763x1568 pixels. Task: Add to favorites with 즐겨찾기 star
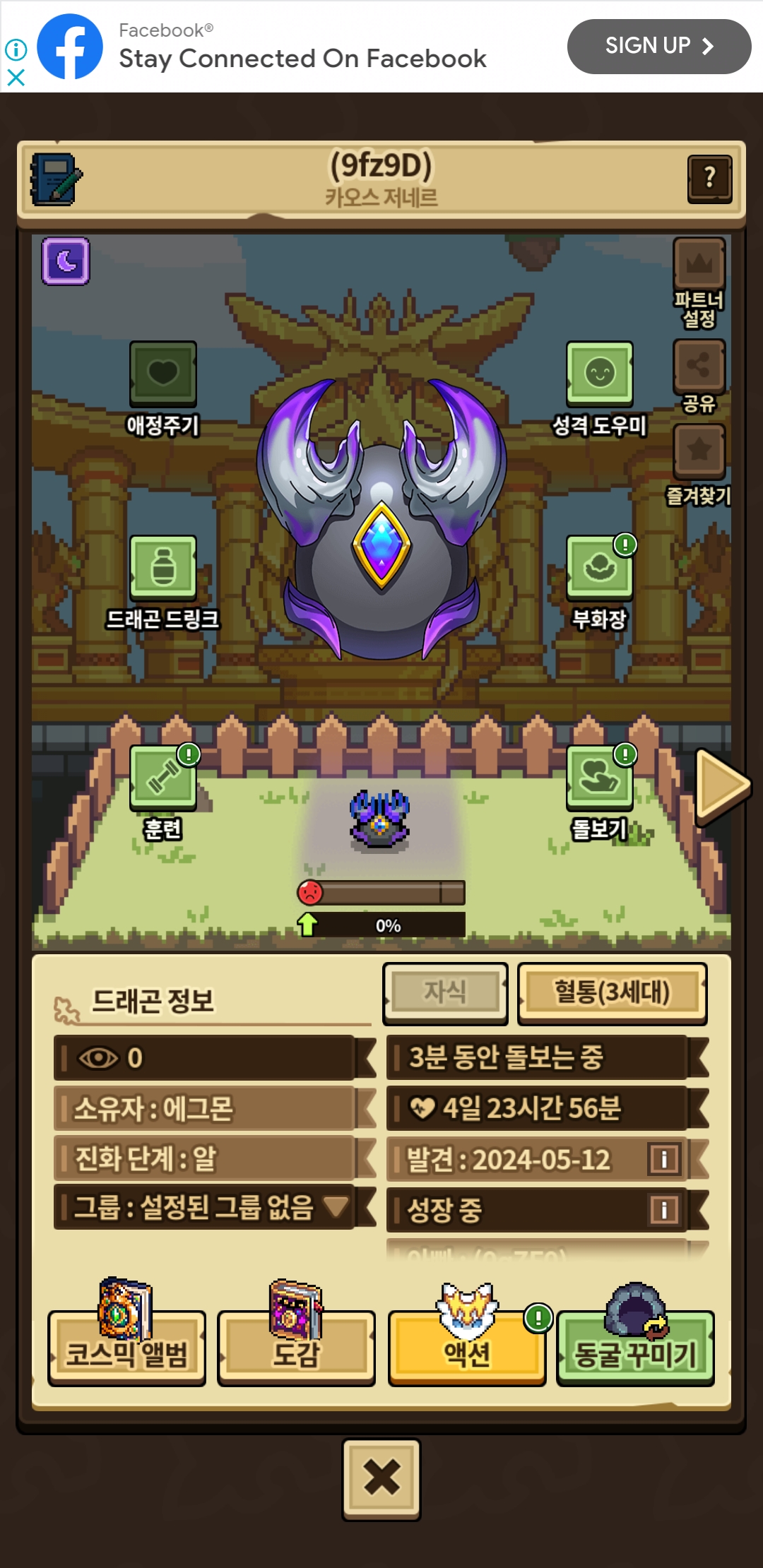(699, 451)
